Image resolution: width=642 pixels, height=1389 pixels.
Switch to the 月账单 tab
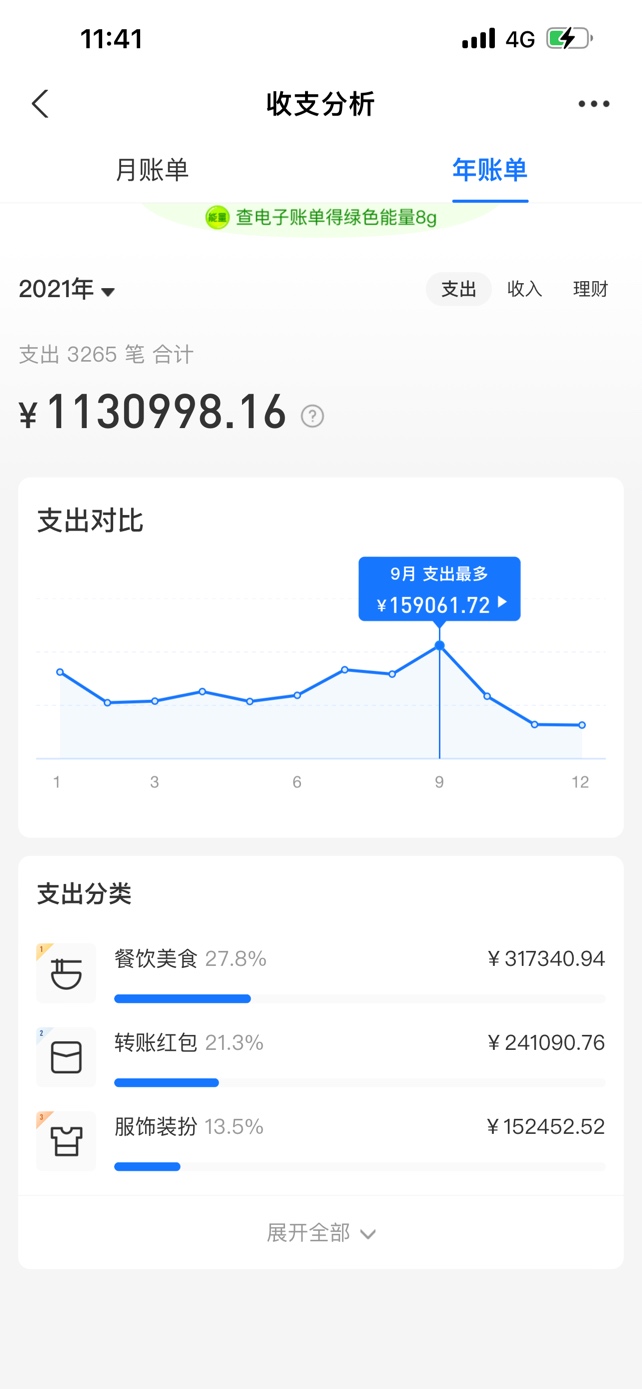coord(152,170)
